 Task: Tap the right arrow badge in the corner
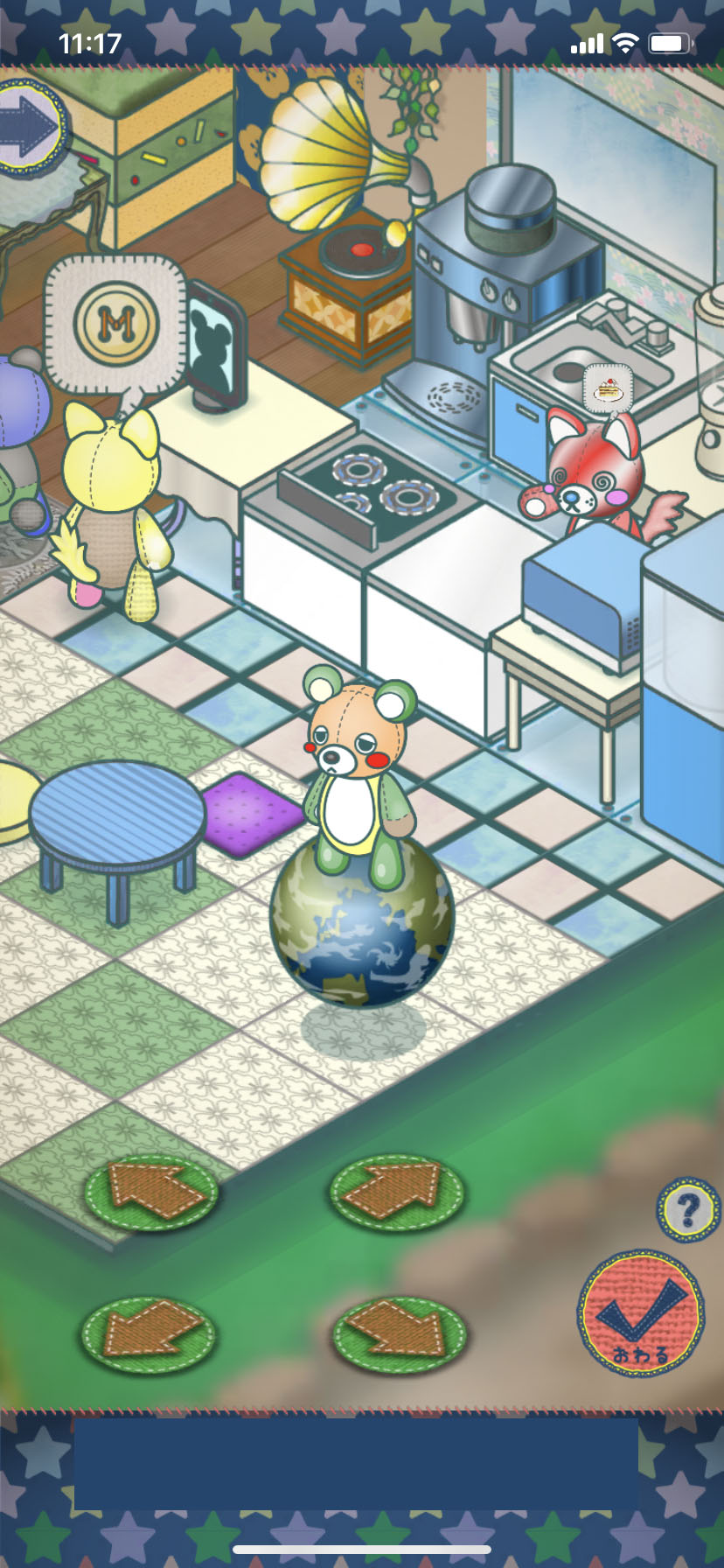click(x=30, y=129)
